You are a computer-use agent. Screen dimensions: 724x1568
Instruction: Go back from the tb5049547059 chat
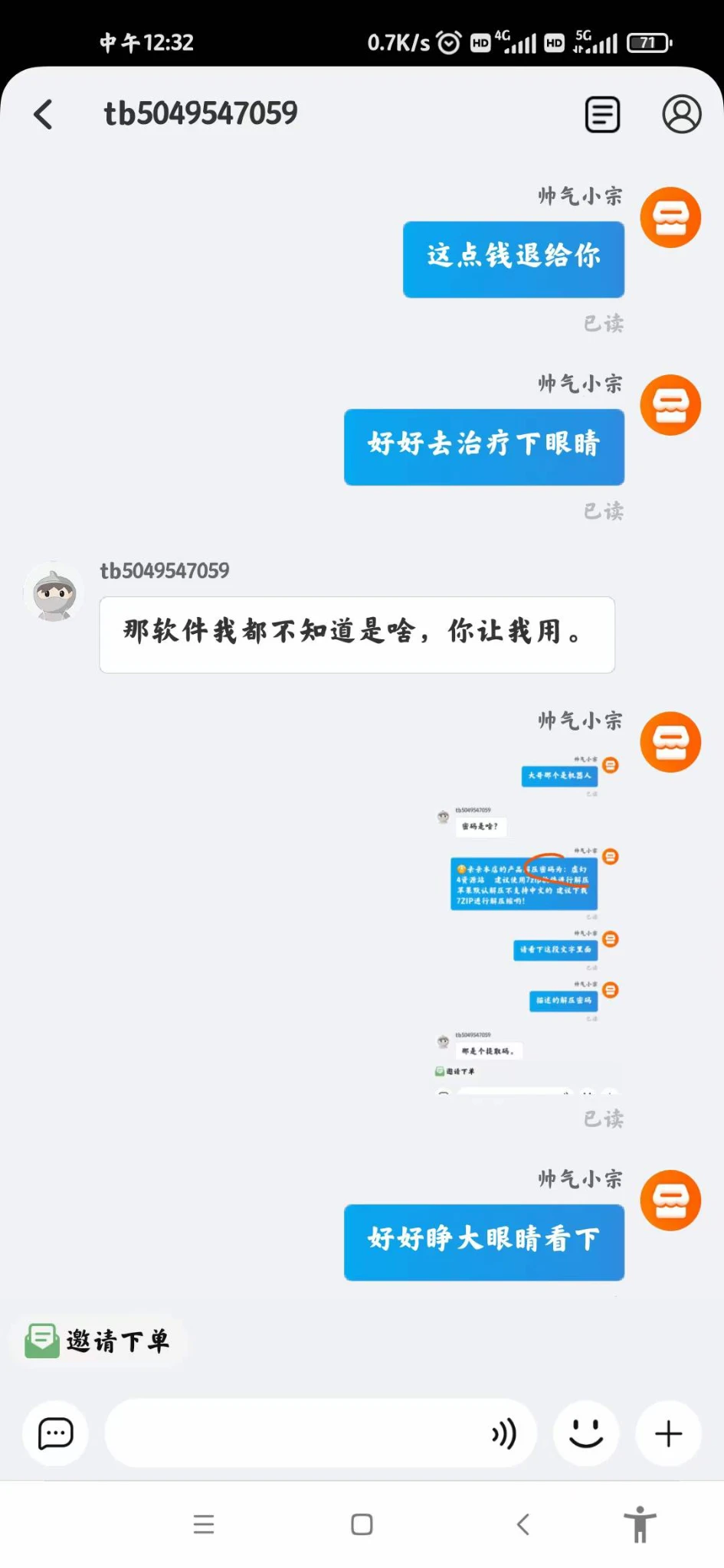tap(44, 114)
